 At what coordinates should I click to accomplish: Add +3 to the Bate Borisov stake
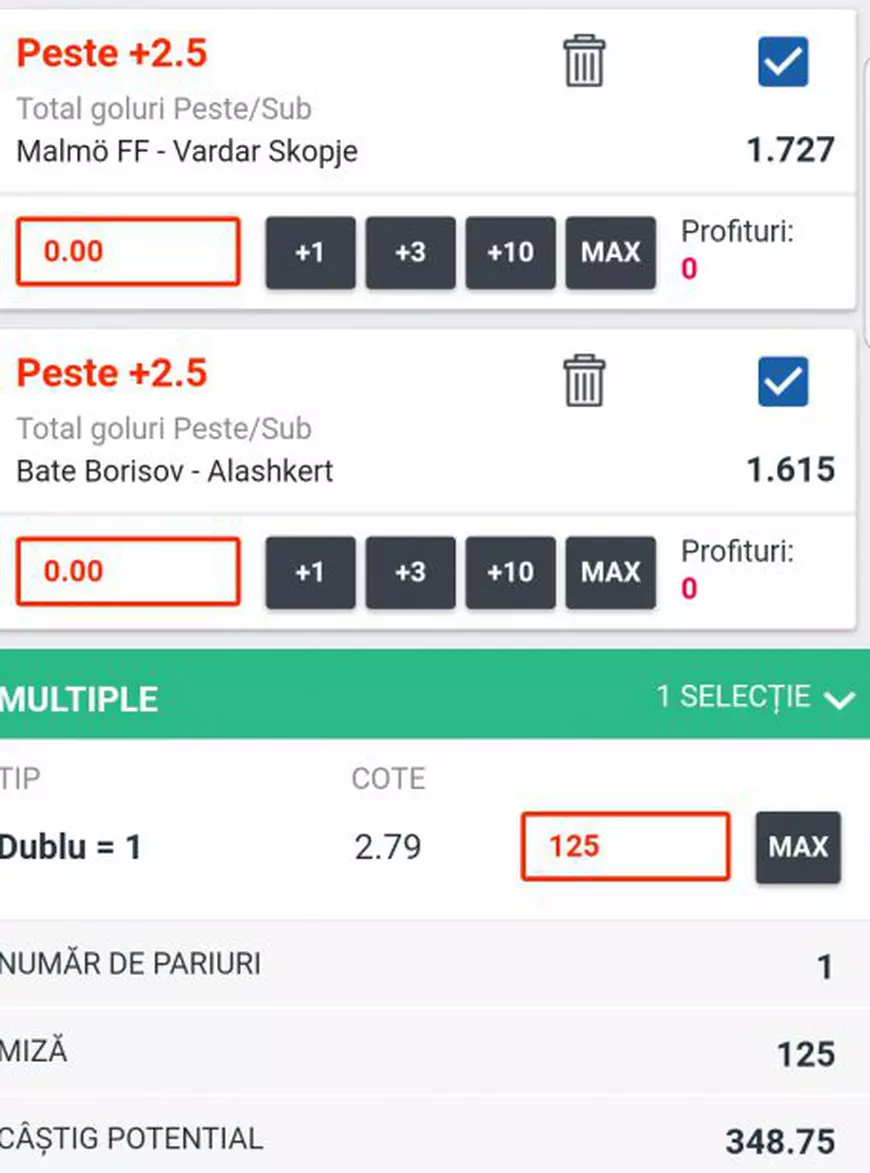[x=410, y=573]
